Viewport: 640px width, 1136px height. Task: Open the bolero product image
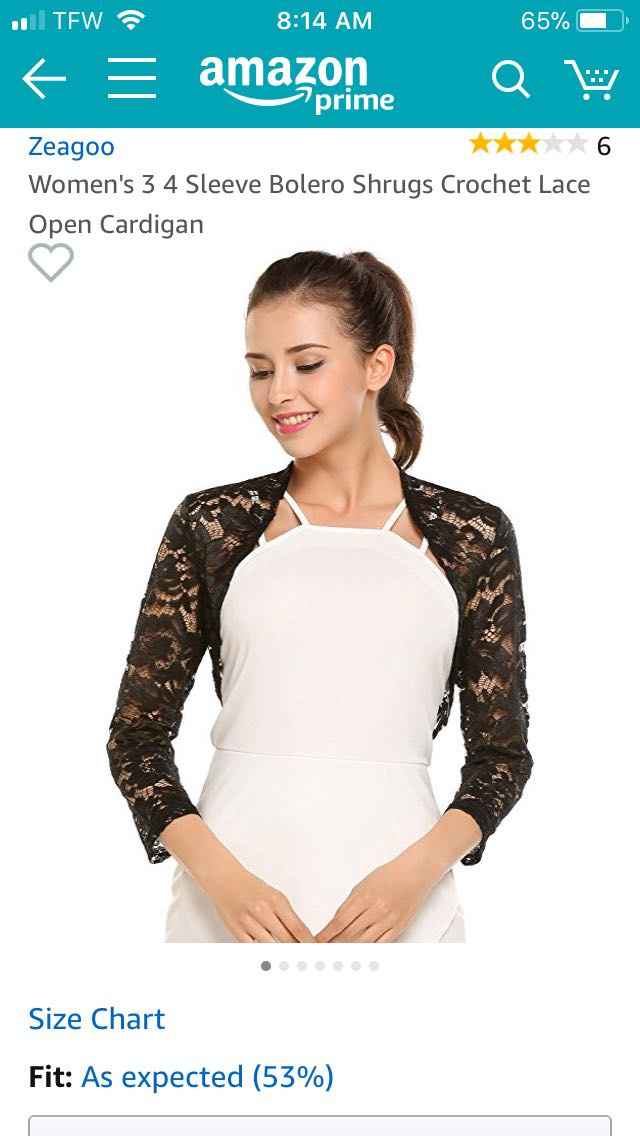pyautogui.click(x=320, y=600)
